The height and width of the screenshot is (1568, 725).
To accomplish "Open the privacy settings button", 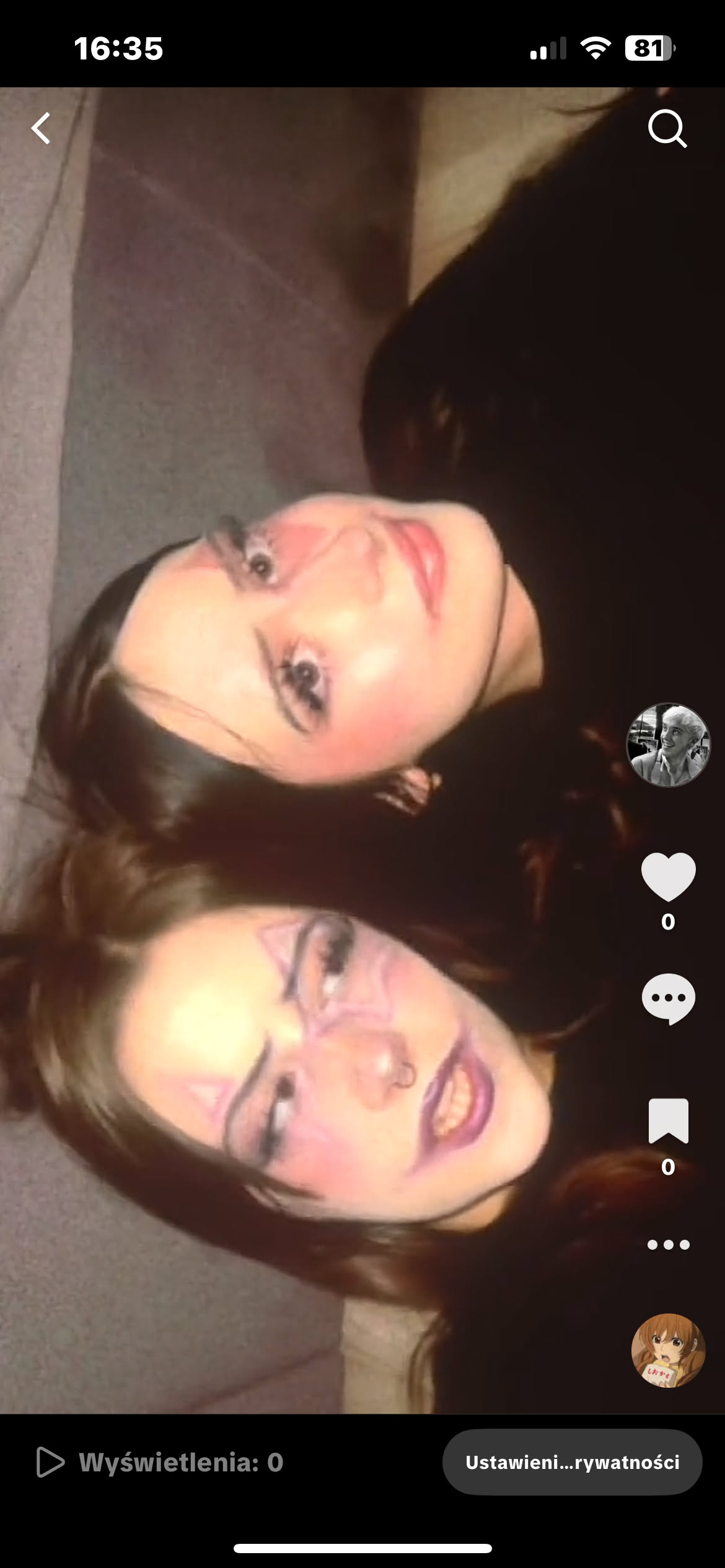I will 572,1463.
